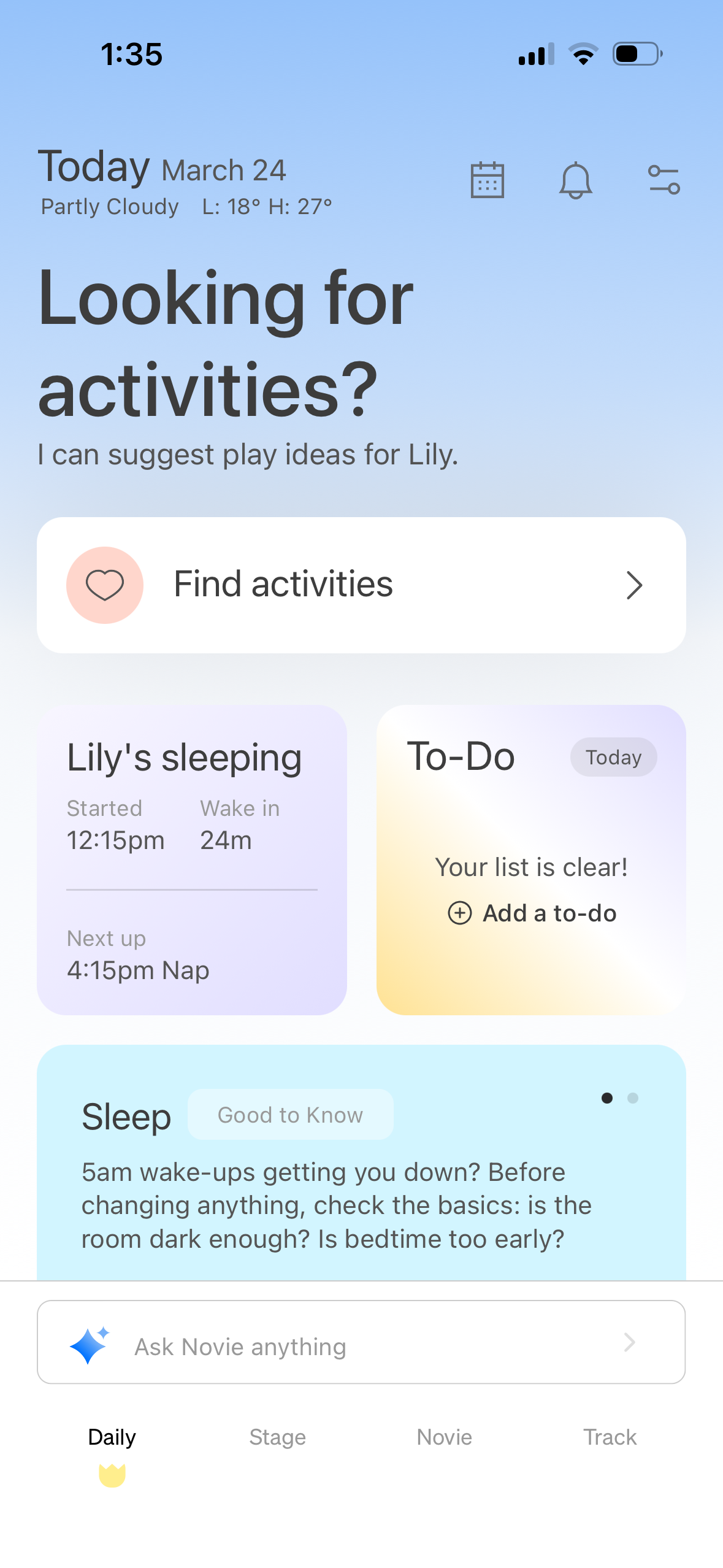Open the Novie tab
Viewport: 723px width, 1568px height.
443,1437
